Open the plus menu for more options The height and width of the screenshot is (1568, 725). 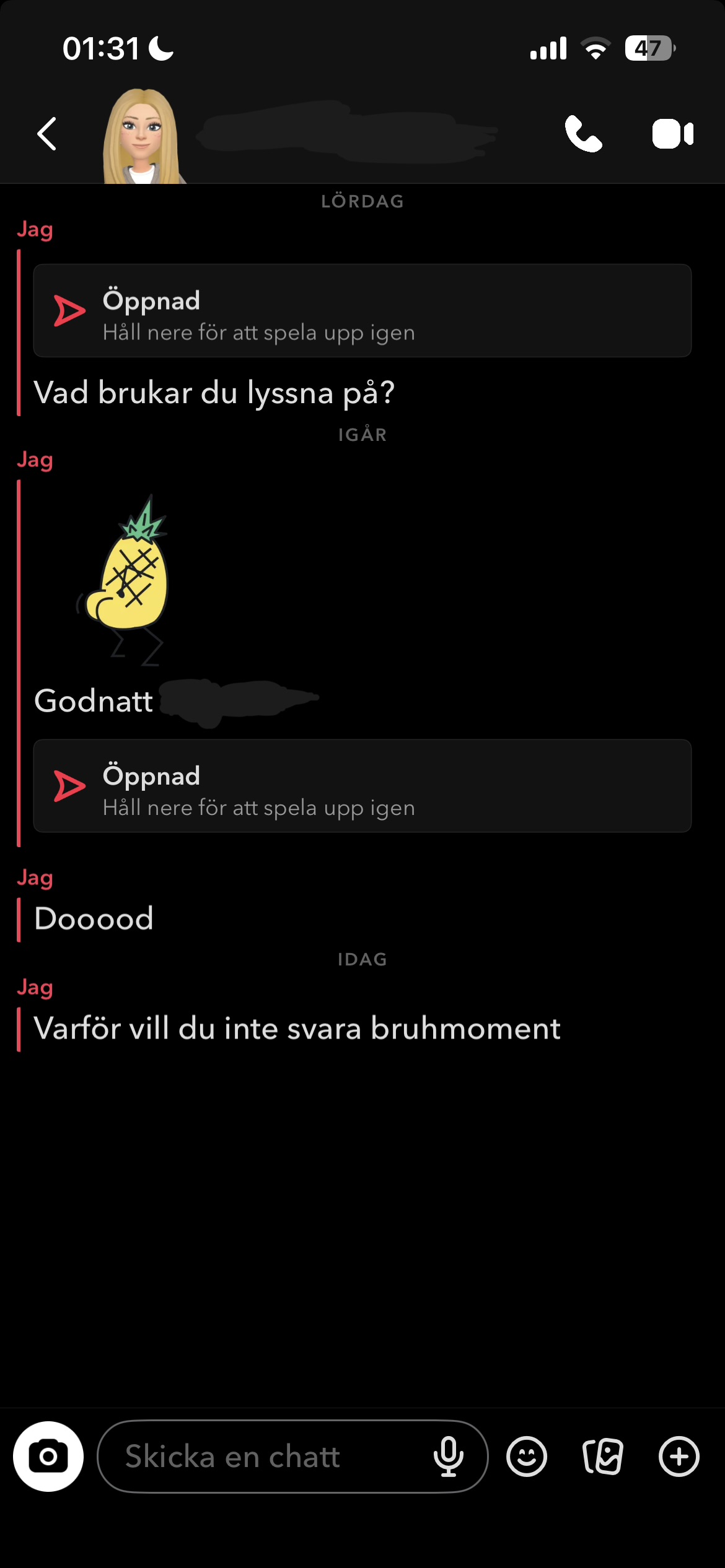[x=679, y=1457]
